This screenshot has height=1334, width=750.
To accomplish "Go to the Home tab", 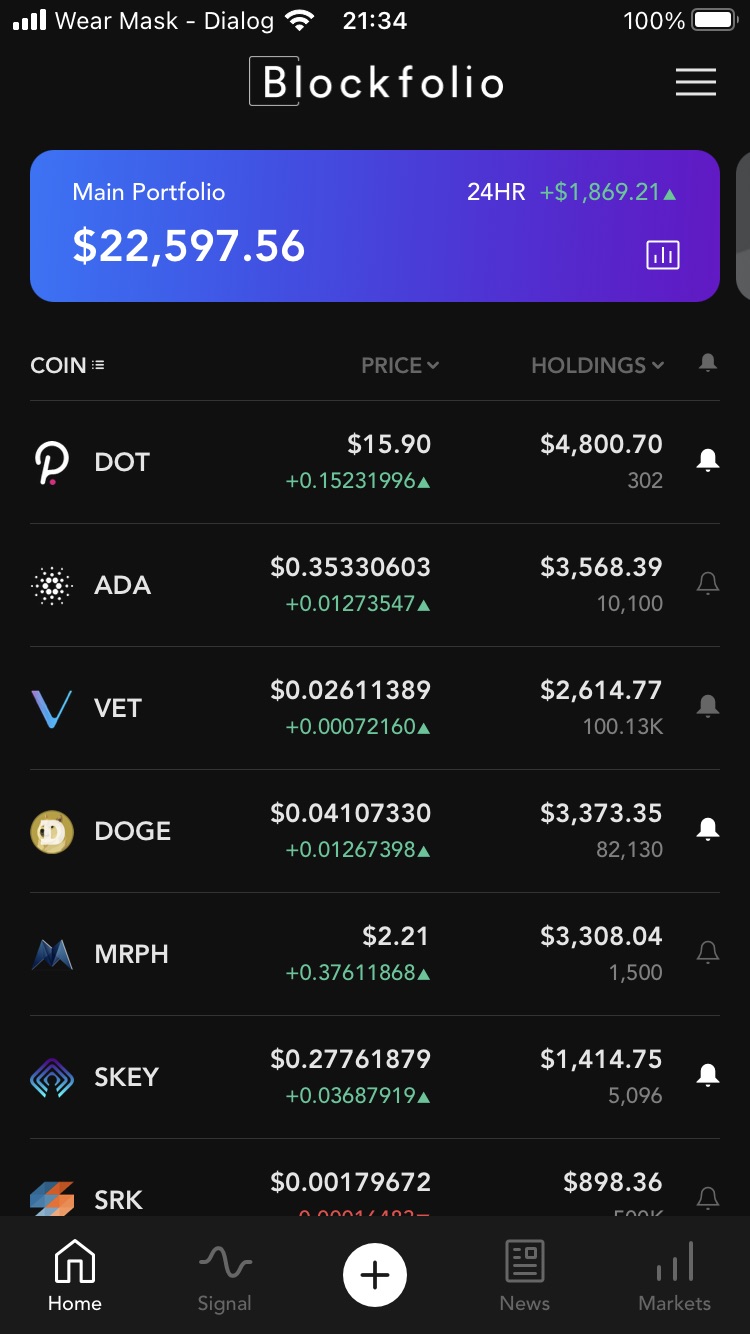I will 75,1277.
